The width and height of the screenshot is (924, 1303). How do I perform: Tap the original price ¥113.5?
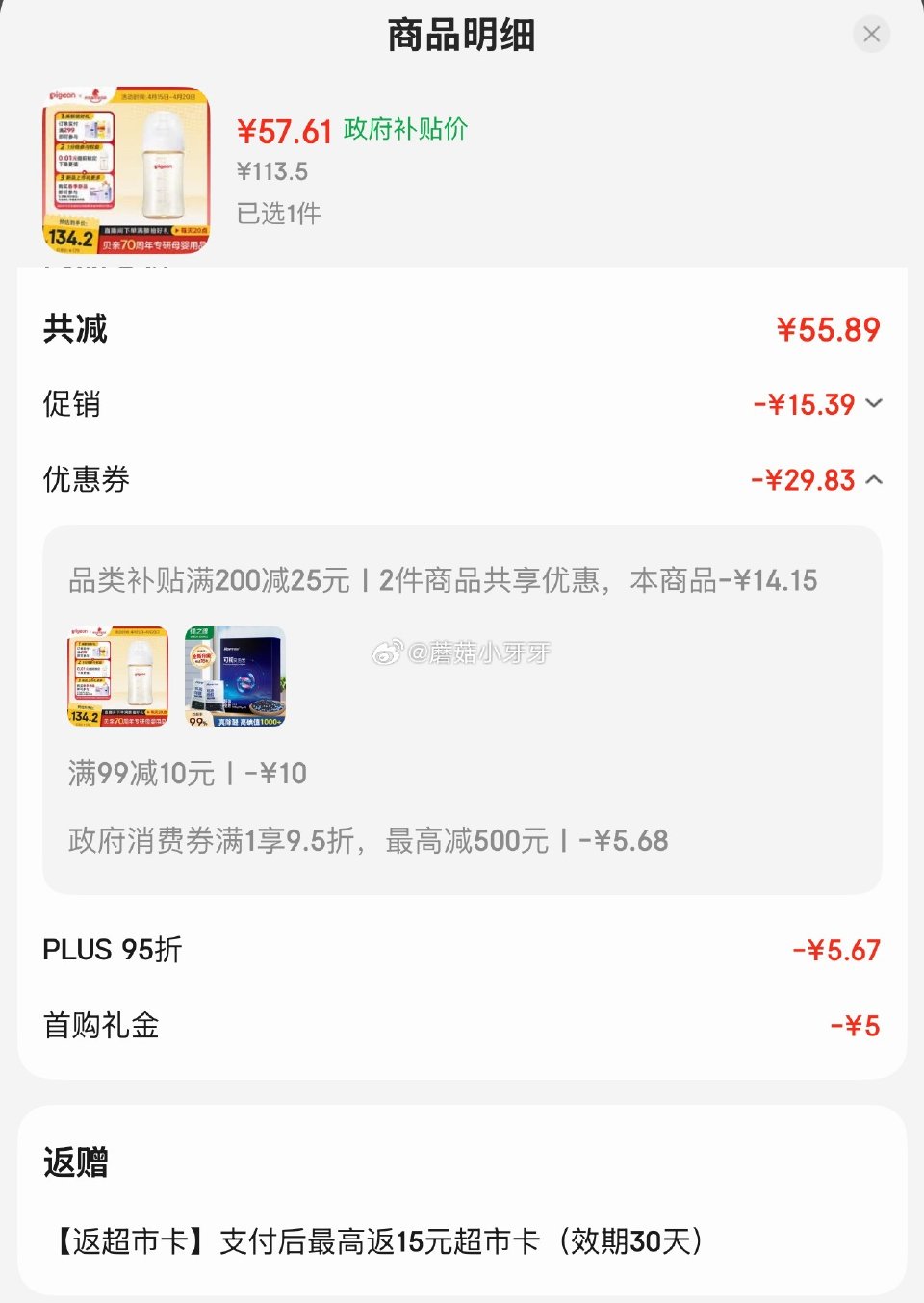point(276,170)
